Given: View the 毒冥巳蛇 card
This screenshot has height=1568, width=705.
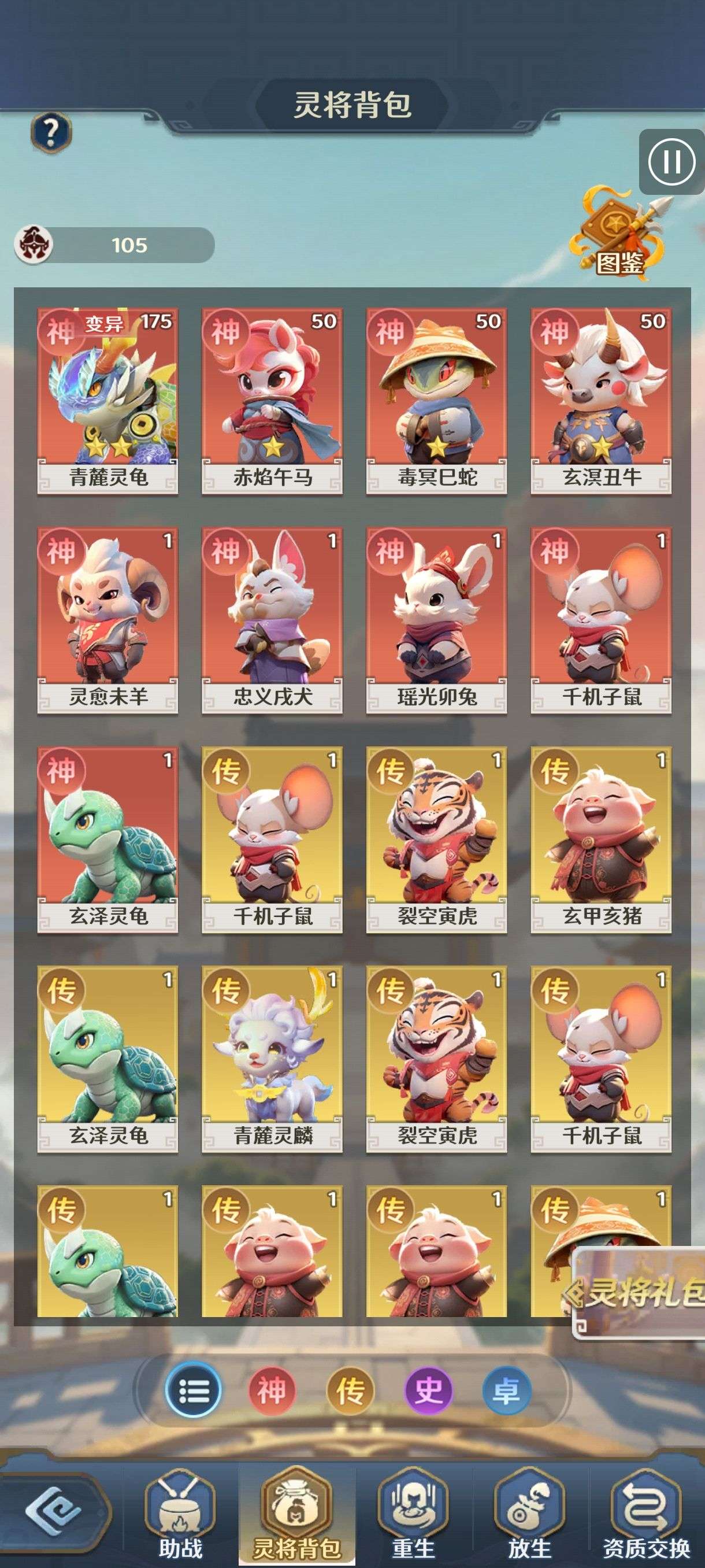Looking at the screenshot, I should click(x=436, y=401).
